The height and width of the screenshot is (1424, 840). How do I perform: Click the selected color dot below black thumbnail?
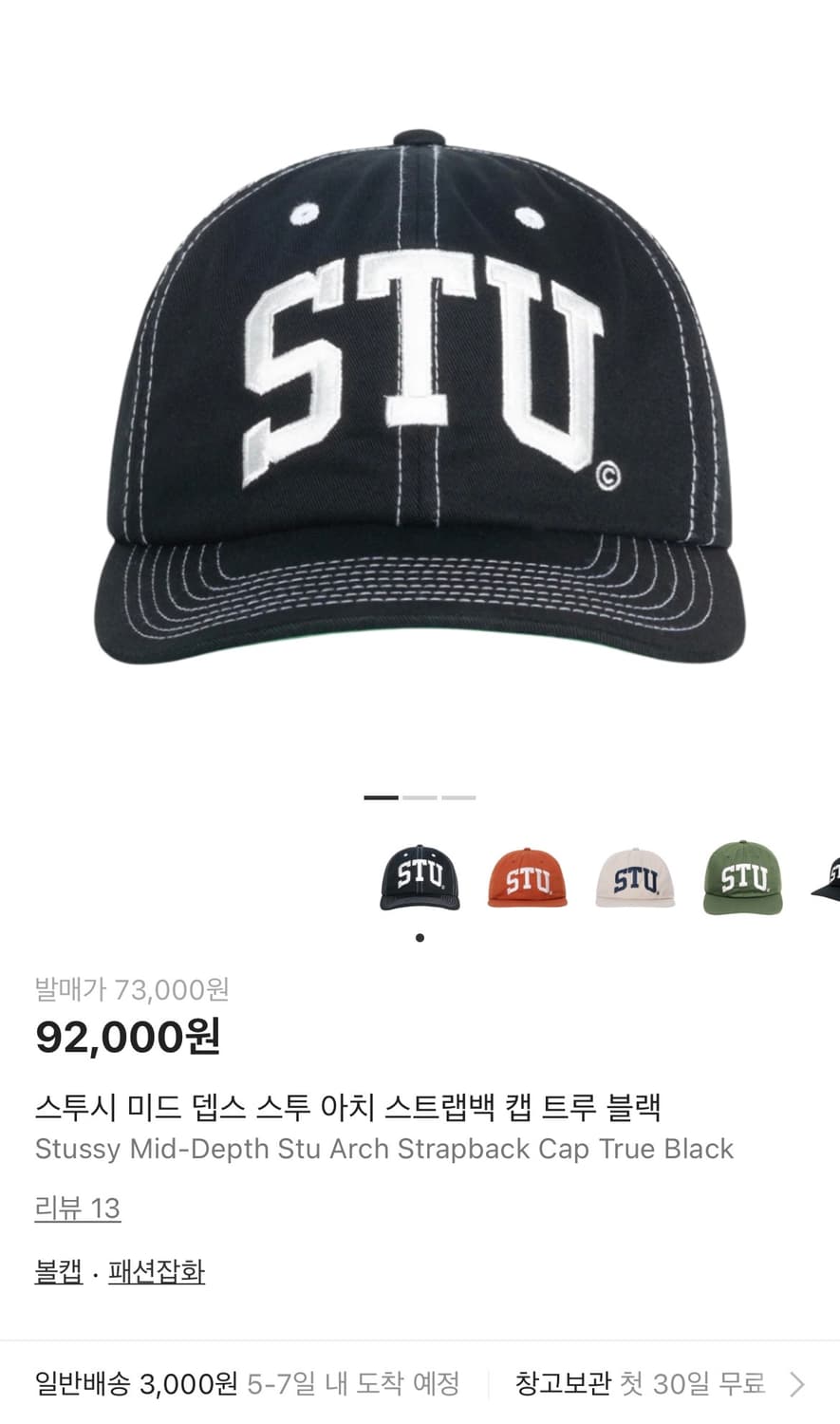click(x=420, y=937)
